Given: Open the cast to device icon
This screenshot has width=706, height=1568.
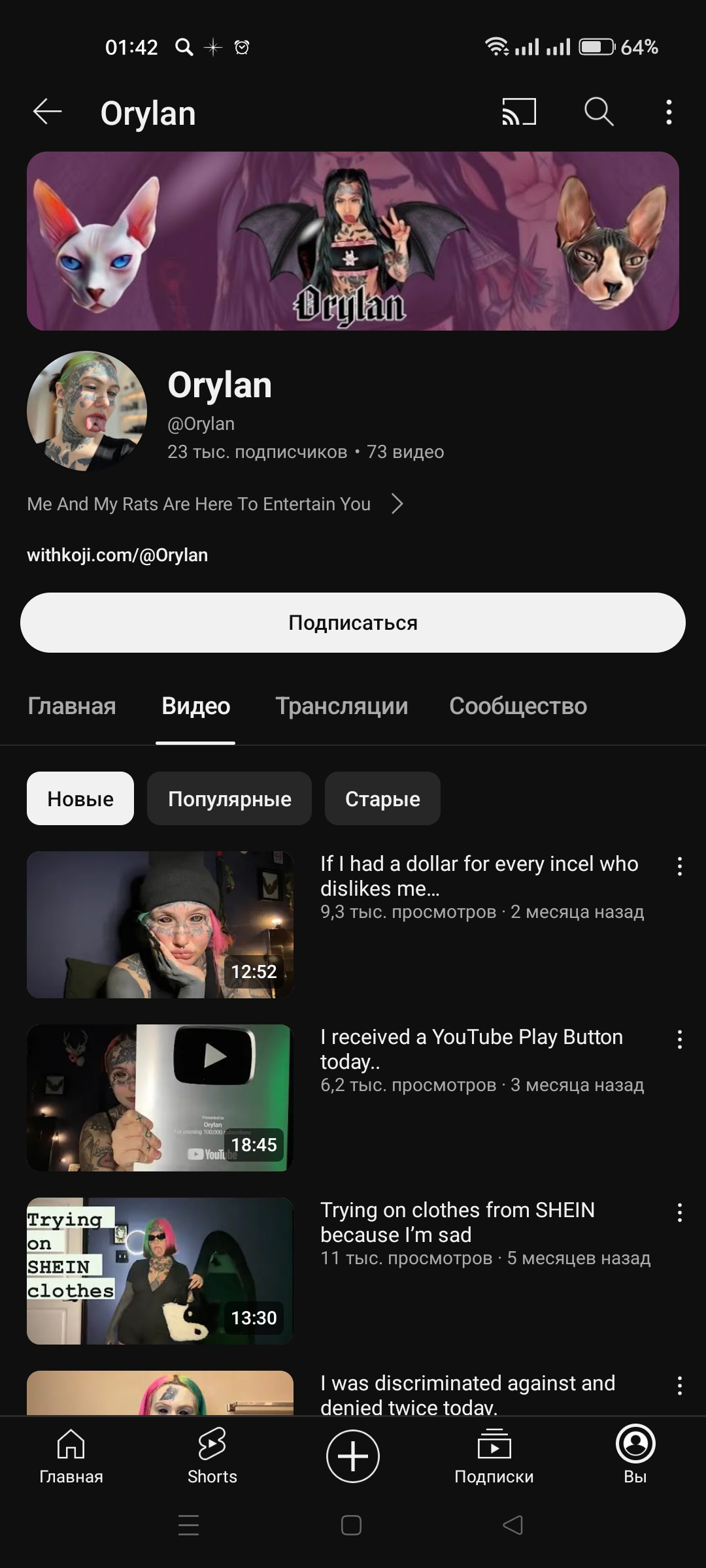Looking at the screenshot, I should coord(519,112).
